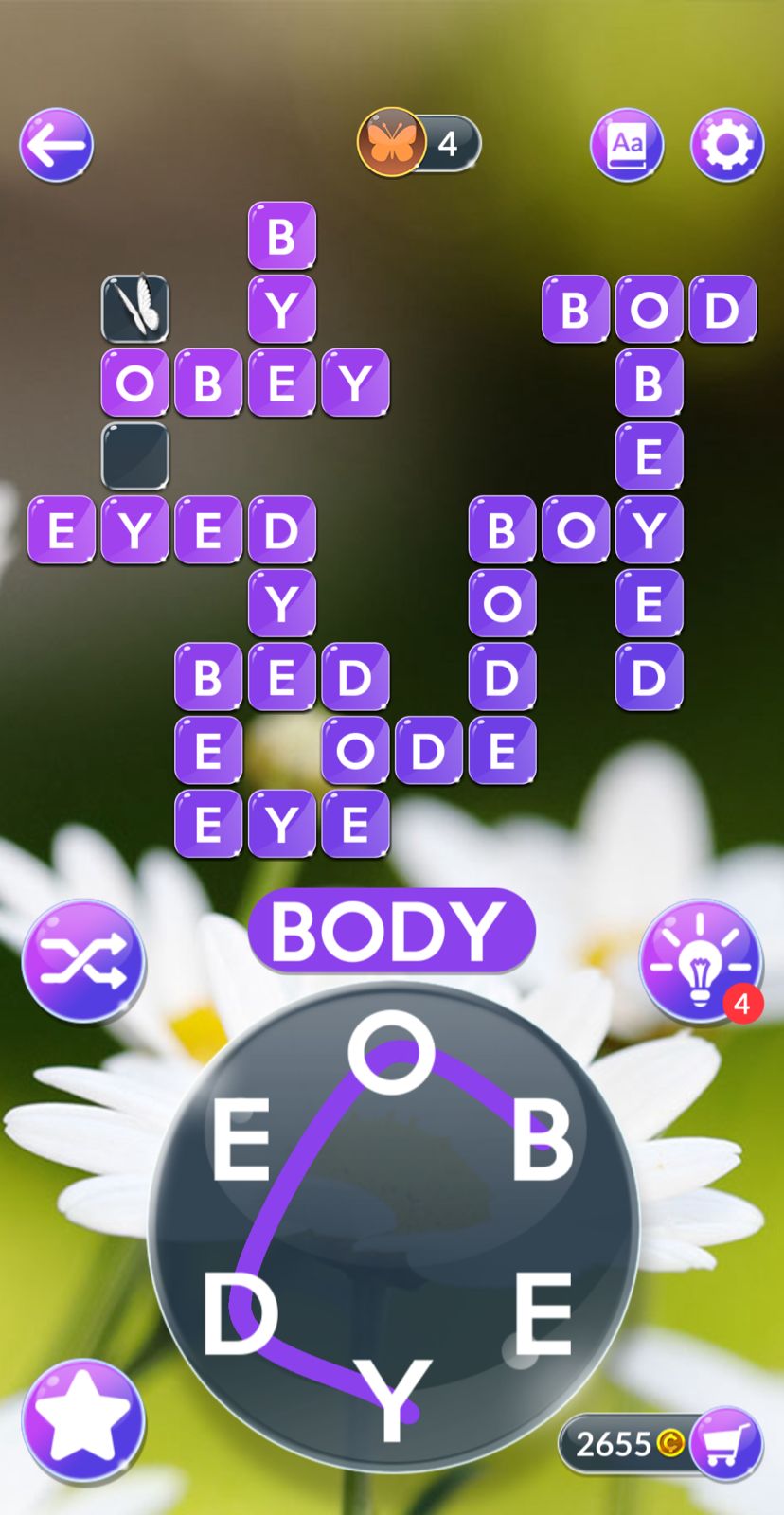Tap the butterfly counter badge
Screen dimensions: 784x1515
point(418,143)
